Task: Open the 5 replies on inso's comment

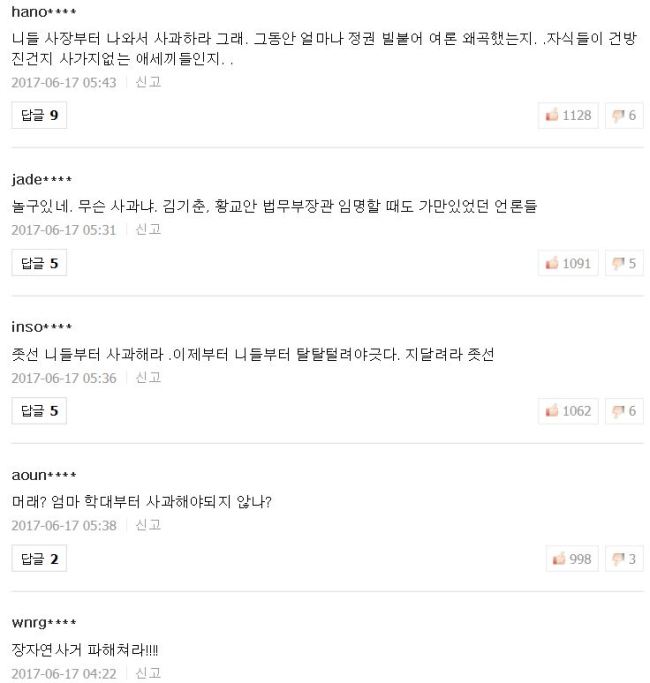Action: [39, 411]
